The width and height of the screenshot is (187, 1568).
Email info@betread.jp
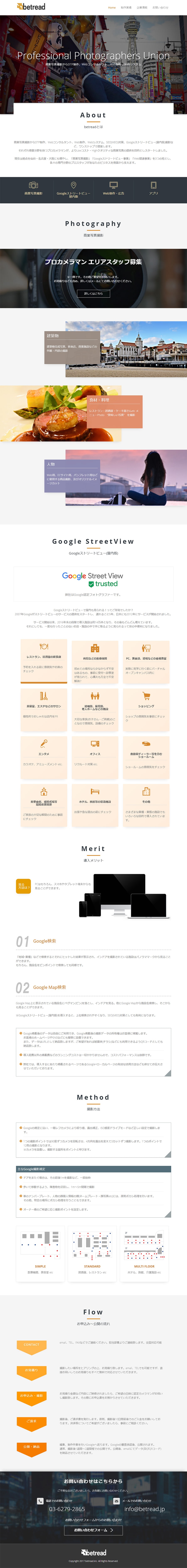[144, 1509]
